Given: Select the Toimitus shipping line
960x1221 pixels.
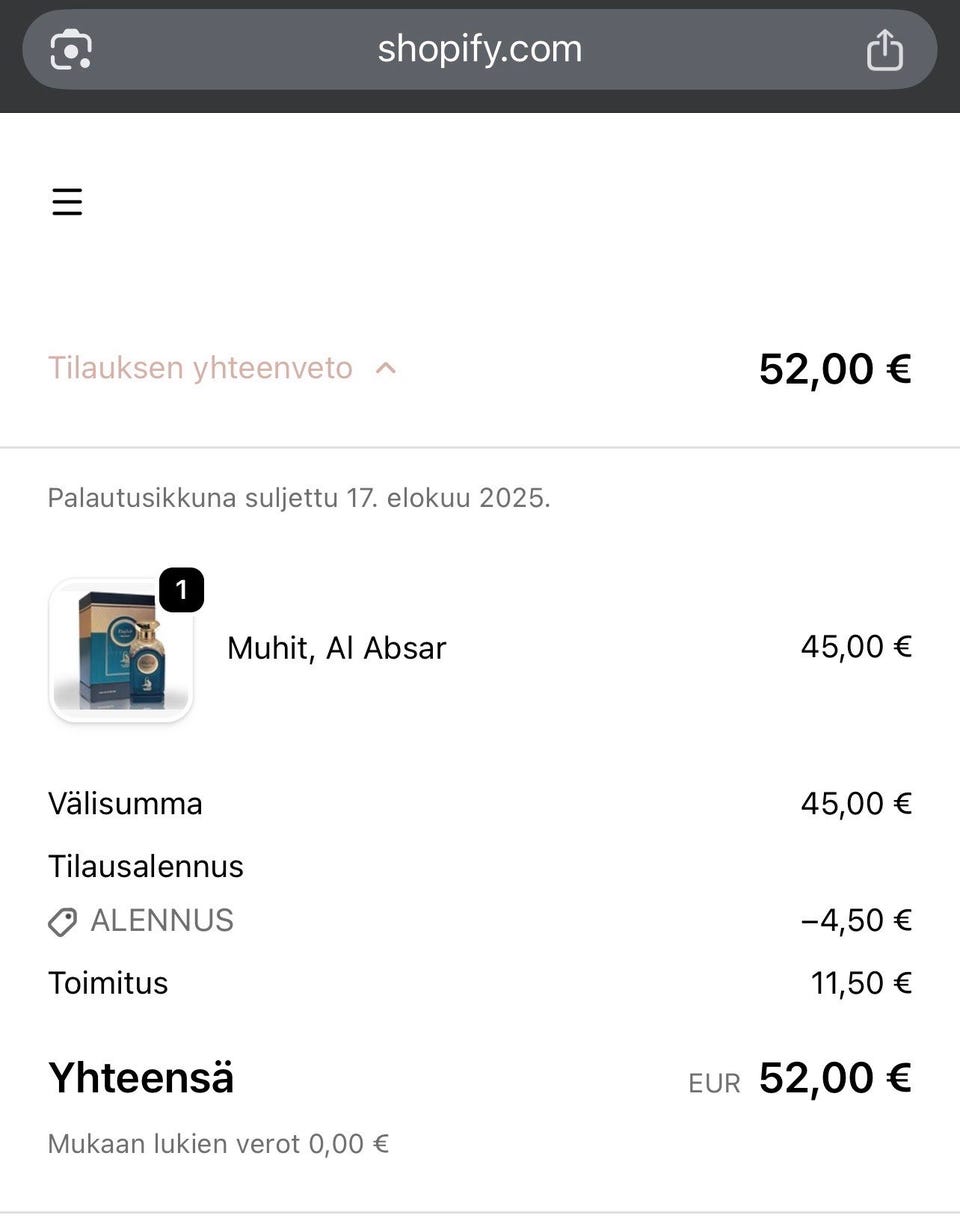Looking at the screenshot, I should point(108,983).
